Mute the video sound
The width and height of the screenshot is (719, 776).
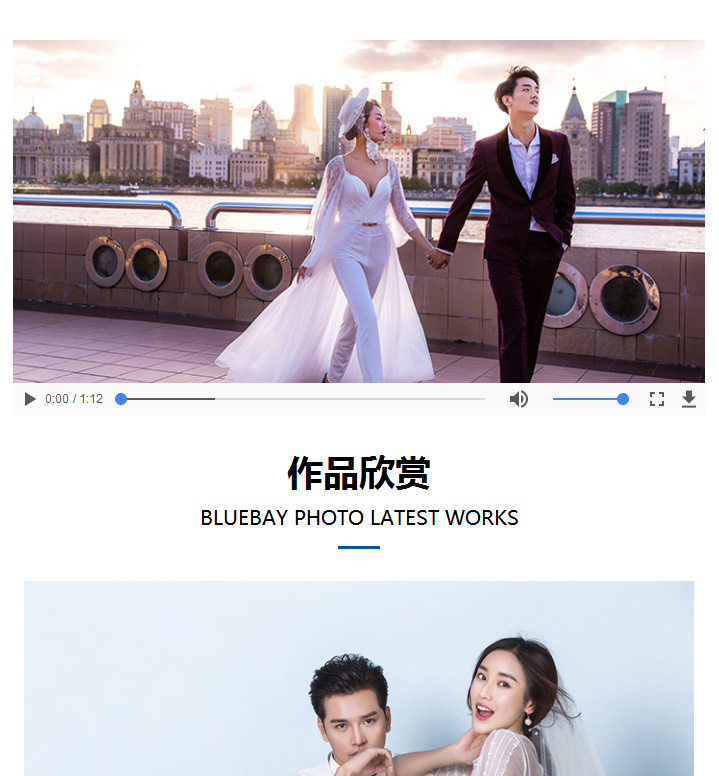[518, 399]
